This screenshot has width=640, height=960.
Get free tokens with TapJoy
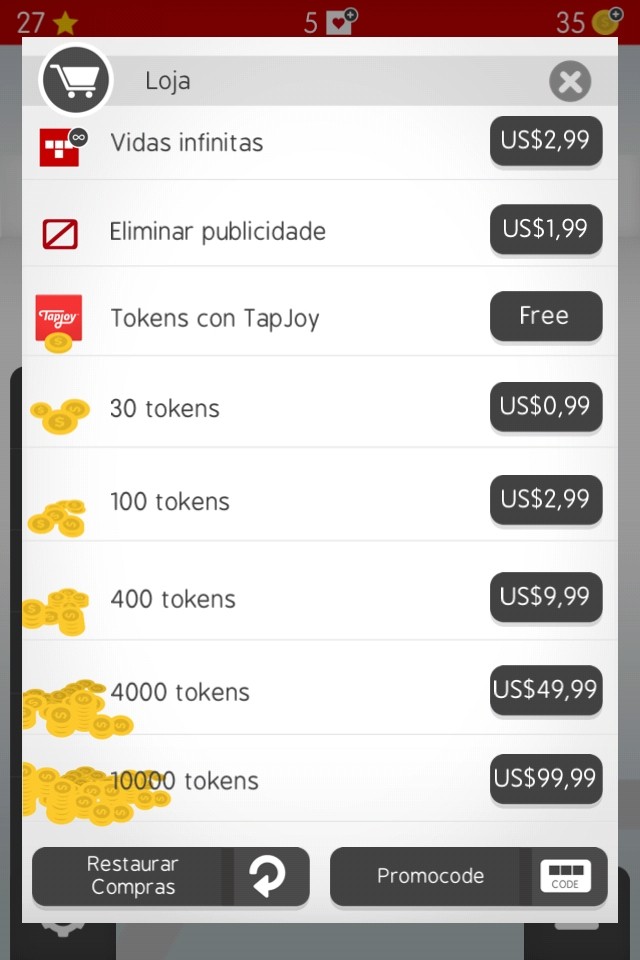coord(546,317)
